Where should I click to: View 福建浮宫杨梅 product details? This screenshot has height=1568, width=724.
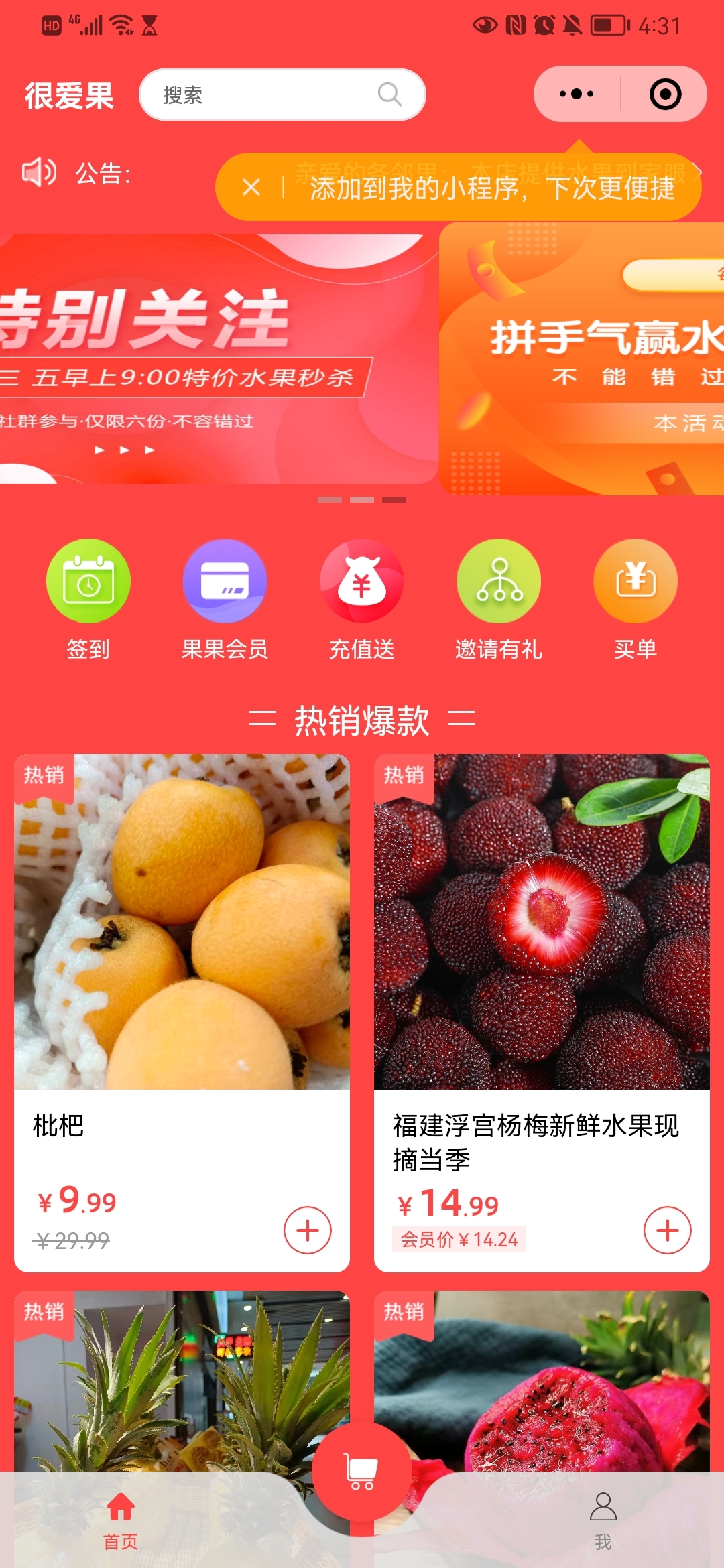tap(542, 938)
